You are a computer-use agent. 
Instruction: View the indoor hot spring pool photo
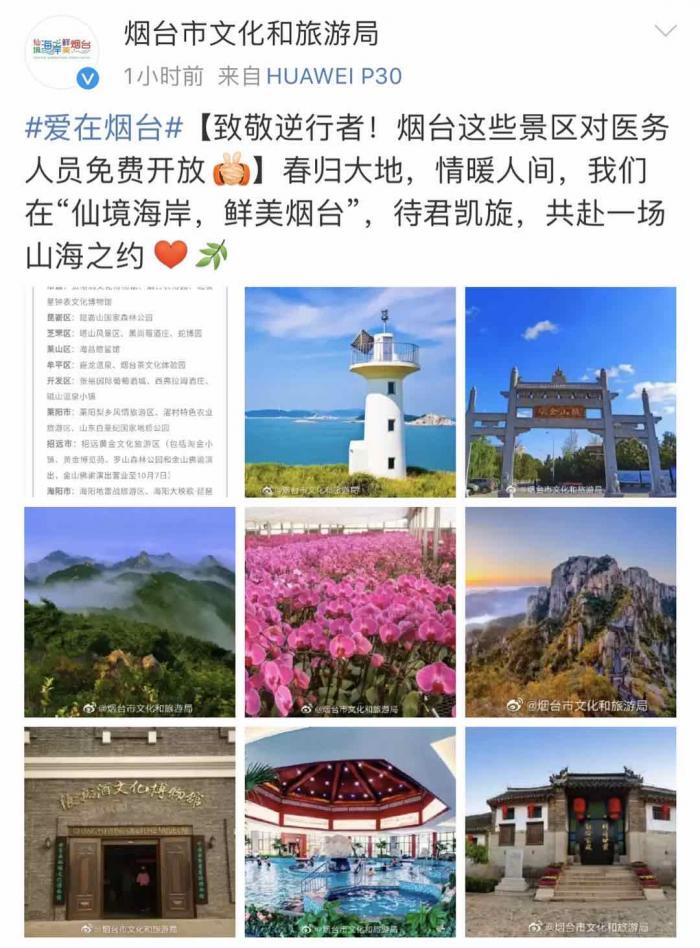350,832
